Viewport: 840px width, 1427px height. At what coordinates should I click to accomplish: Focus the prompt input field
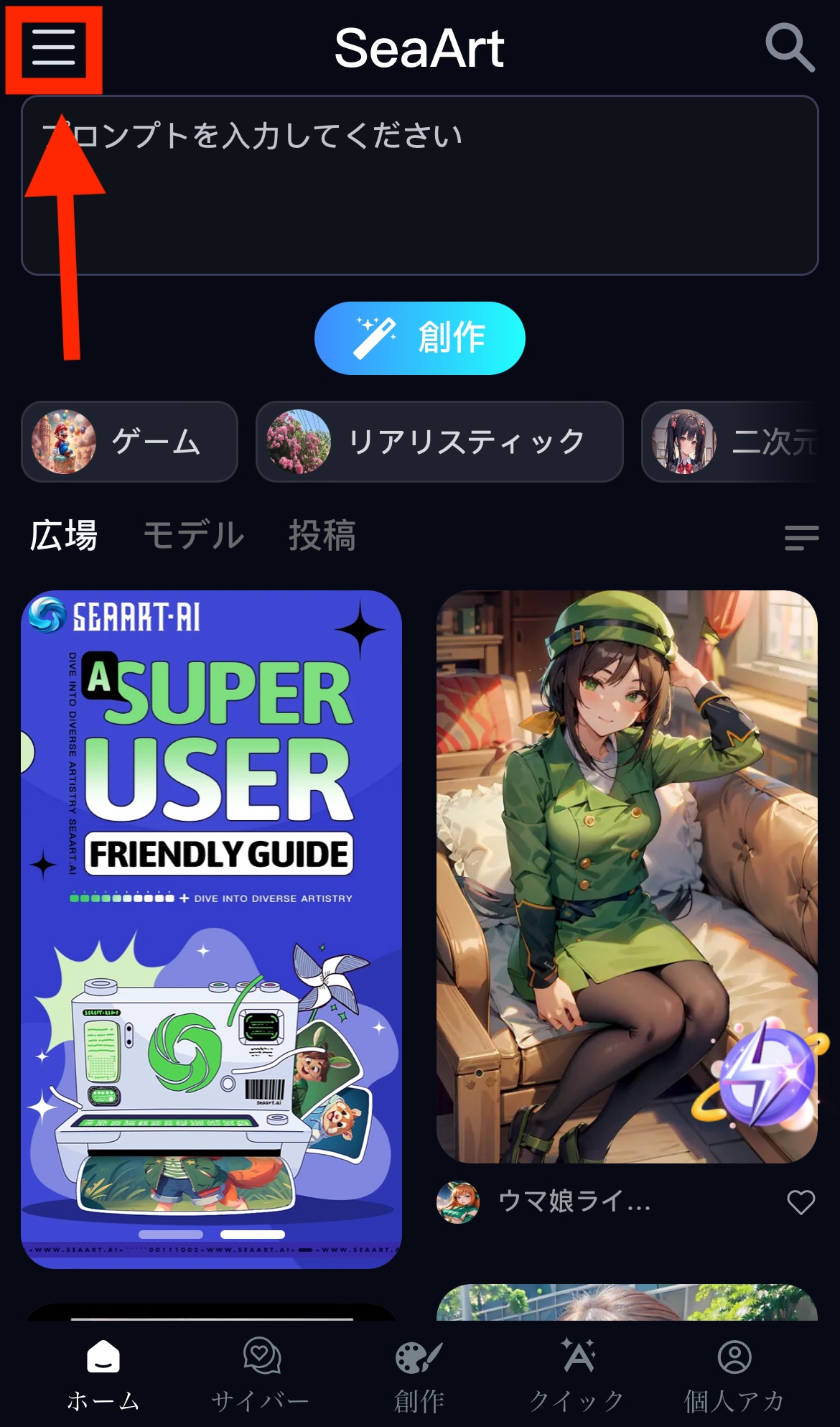click(x=420, y=185)
